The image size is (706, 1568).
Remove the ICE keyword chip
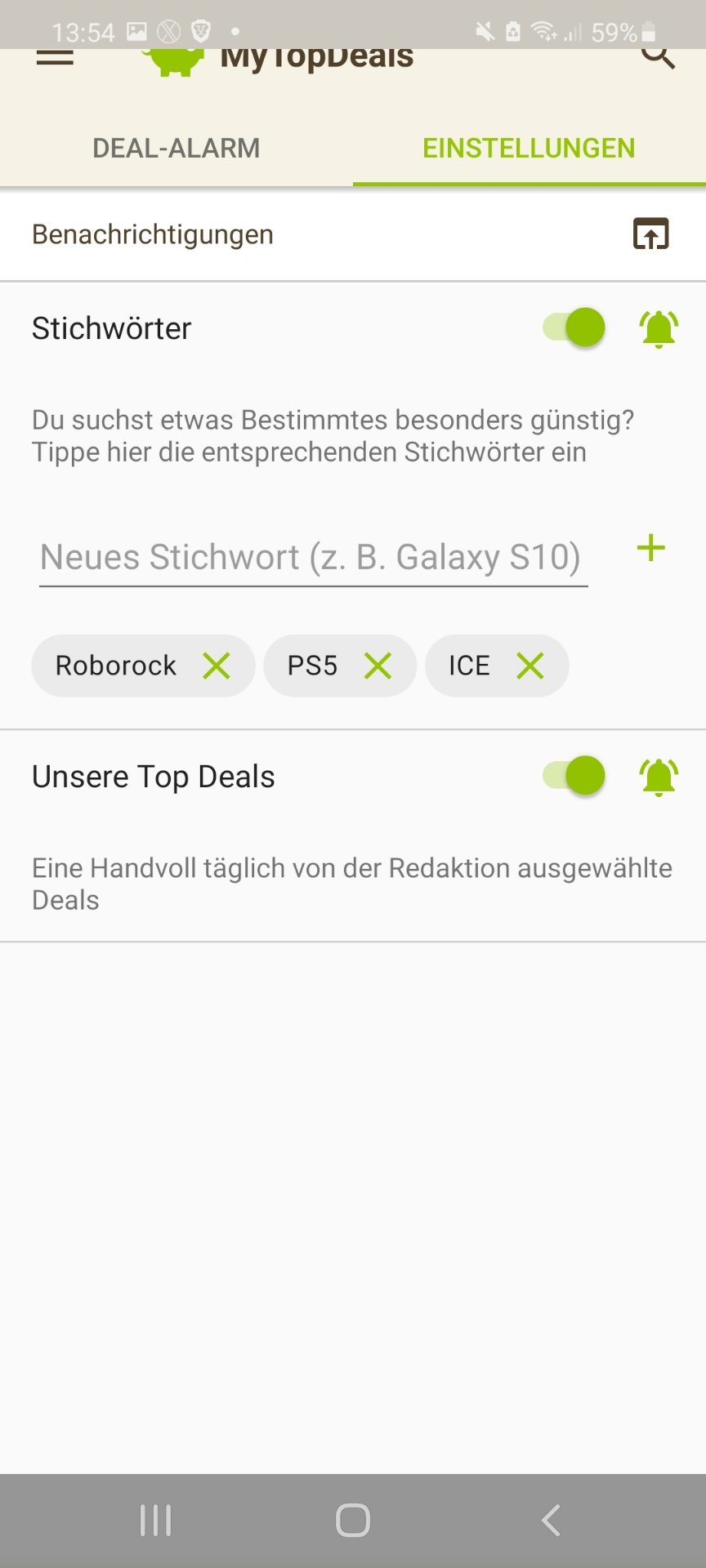pos(529,666)
